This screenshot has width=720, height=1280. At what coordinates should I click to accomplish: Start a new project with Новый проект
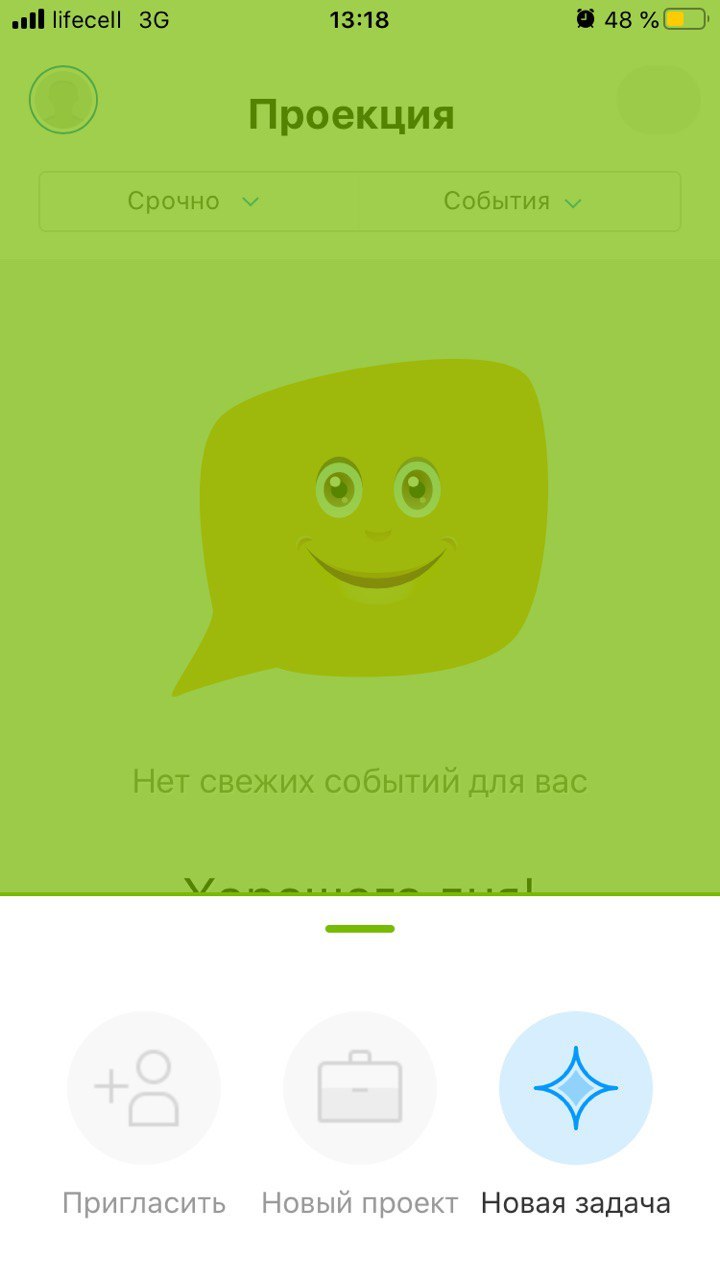pyautogui.click(x=360, y=1088)
